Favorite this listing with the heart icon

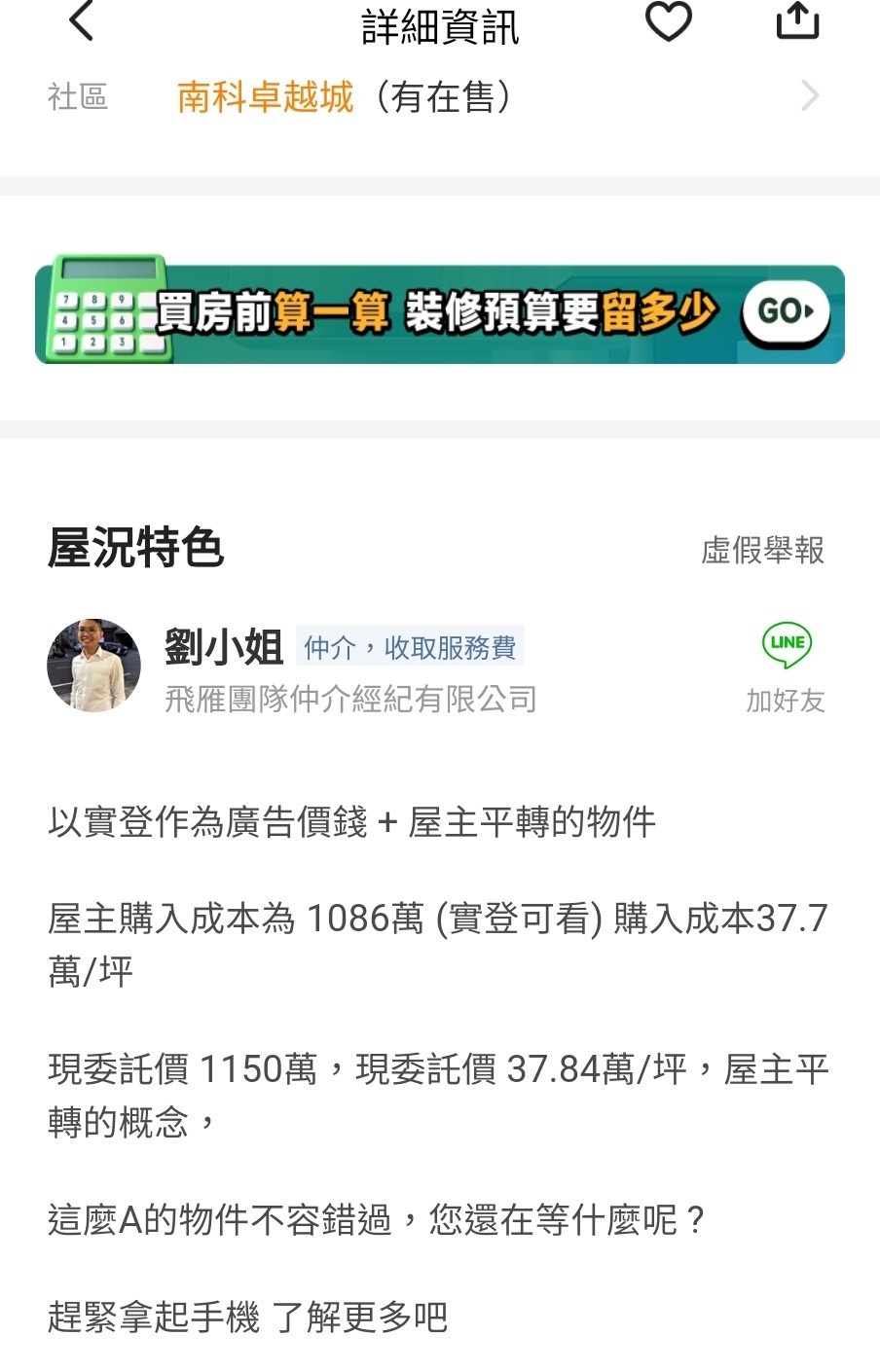669,21
